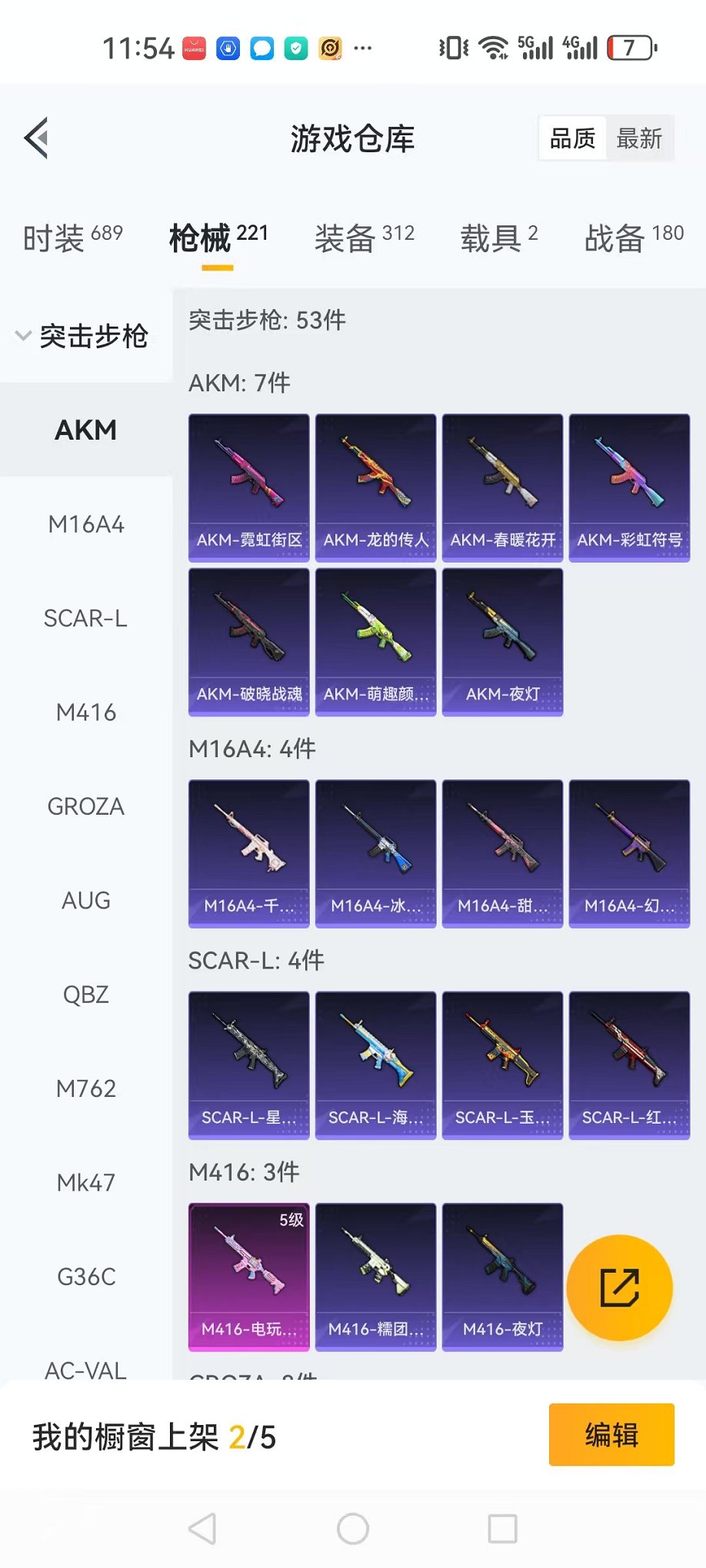Open the AKM-龙的传人 skin
The width and height of the screenshot is (706, 1568).
[x=375, y=488]
